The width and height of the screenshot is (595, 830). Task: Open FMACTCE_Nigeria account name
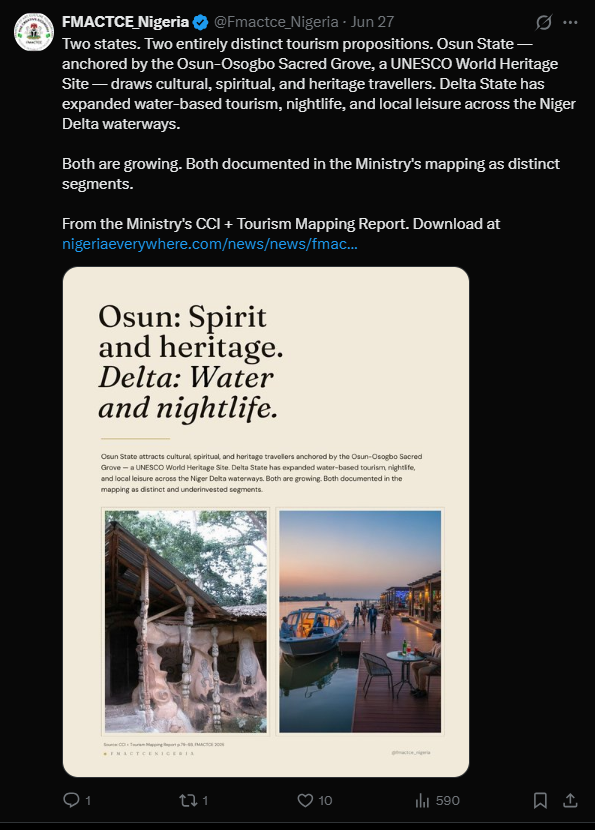pyautogui.click(x=125, y=22)
